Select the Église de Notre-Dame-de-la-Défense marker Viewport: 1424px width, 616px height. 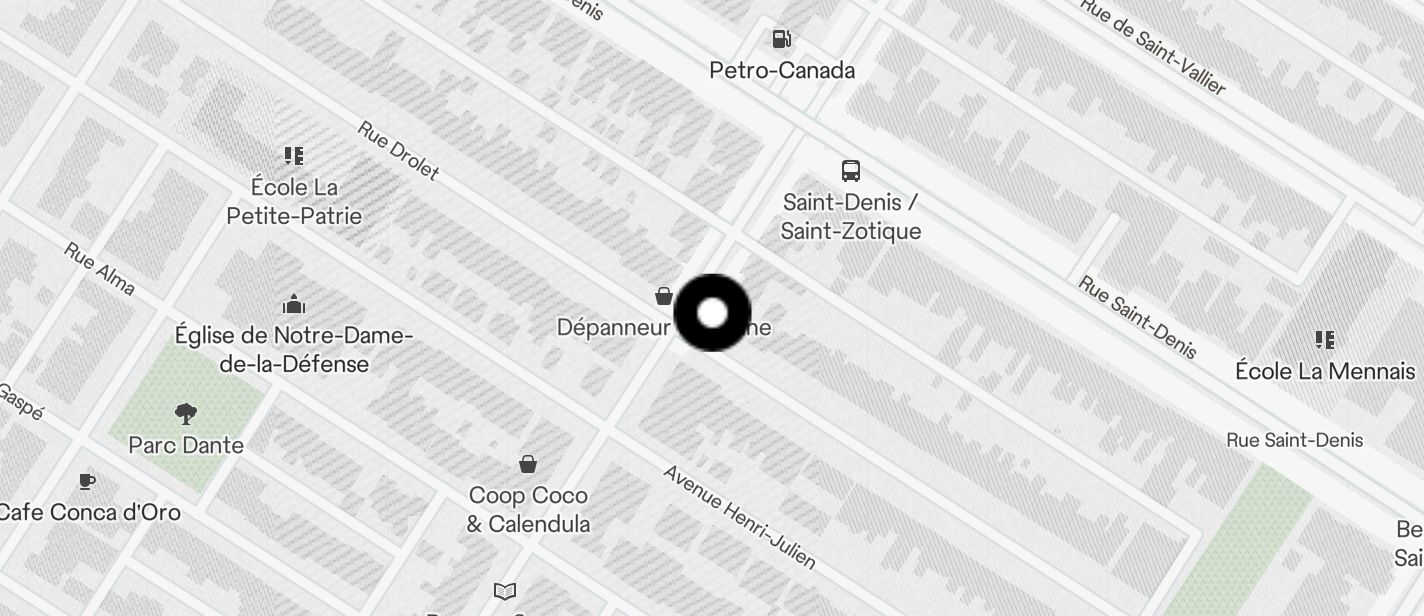click(294, 304)
